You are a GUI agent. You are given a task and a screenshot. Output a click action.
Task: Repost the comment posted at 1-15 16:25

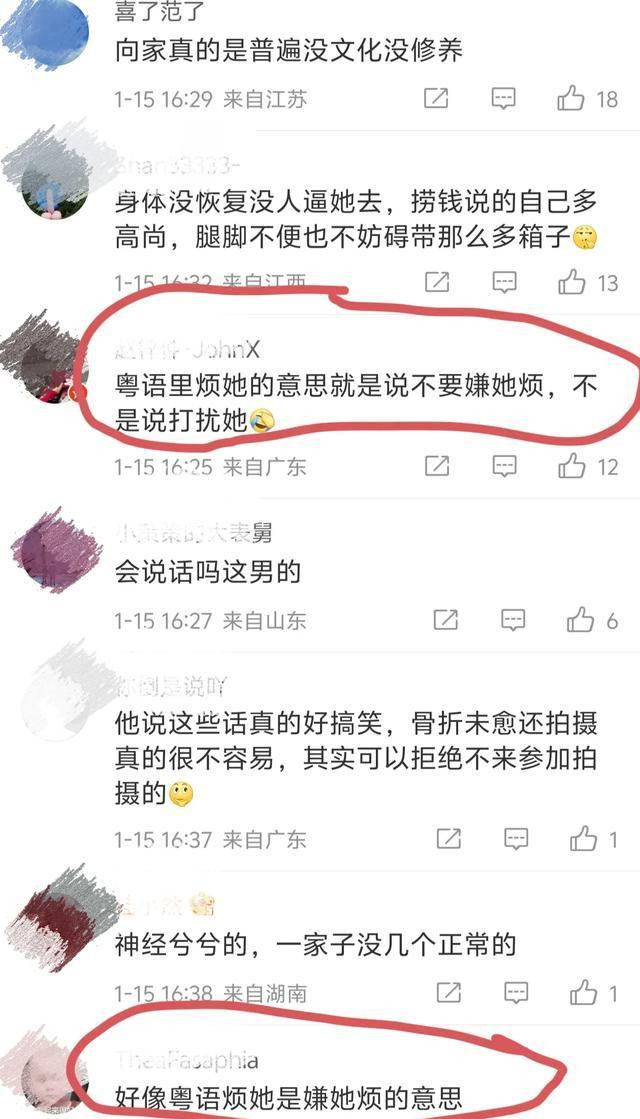click(x=437, y=467)
